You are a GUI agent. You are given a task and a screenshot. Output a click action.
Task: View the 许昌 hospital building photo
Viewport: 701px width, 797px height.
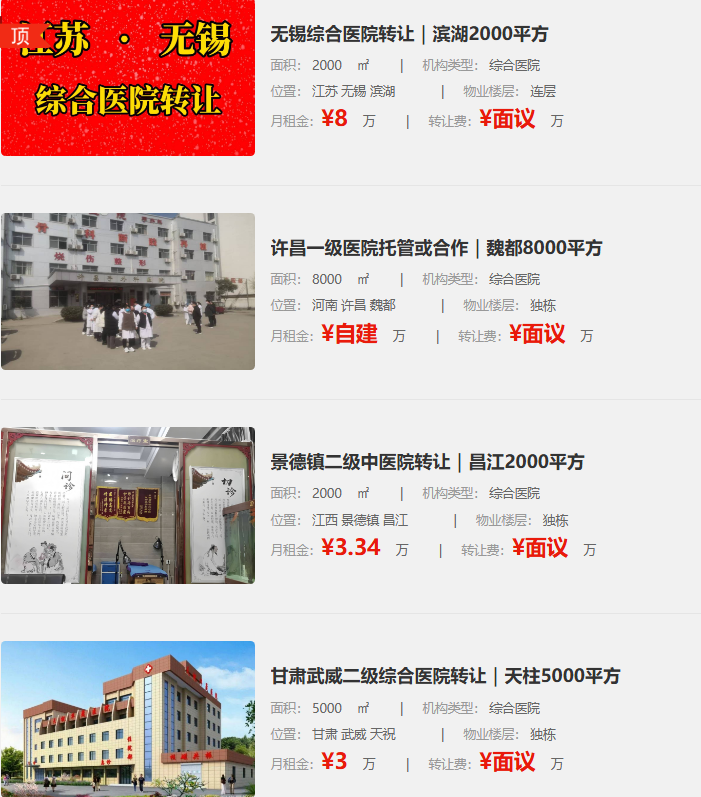(x=128, y=291)
